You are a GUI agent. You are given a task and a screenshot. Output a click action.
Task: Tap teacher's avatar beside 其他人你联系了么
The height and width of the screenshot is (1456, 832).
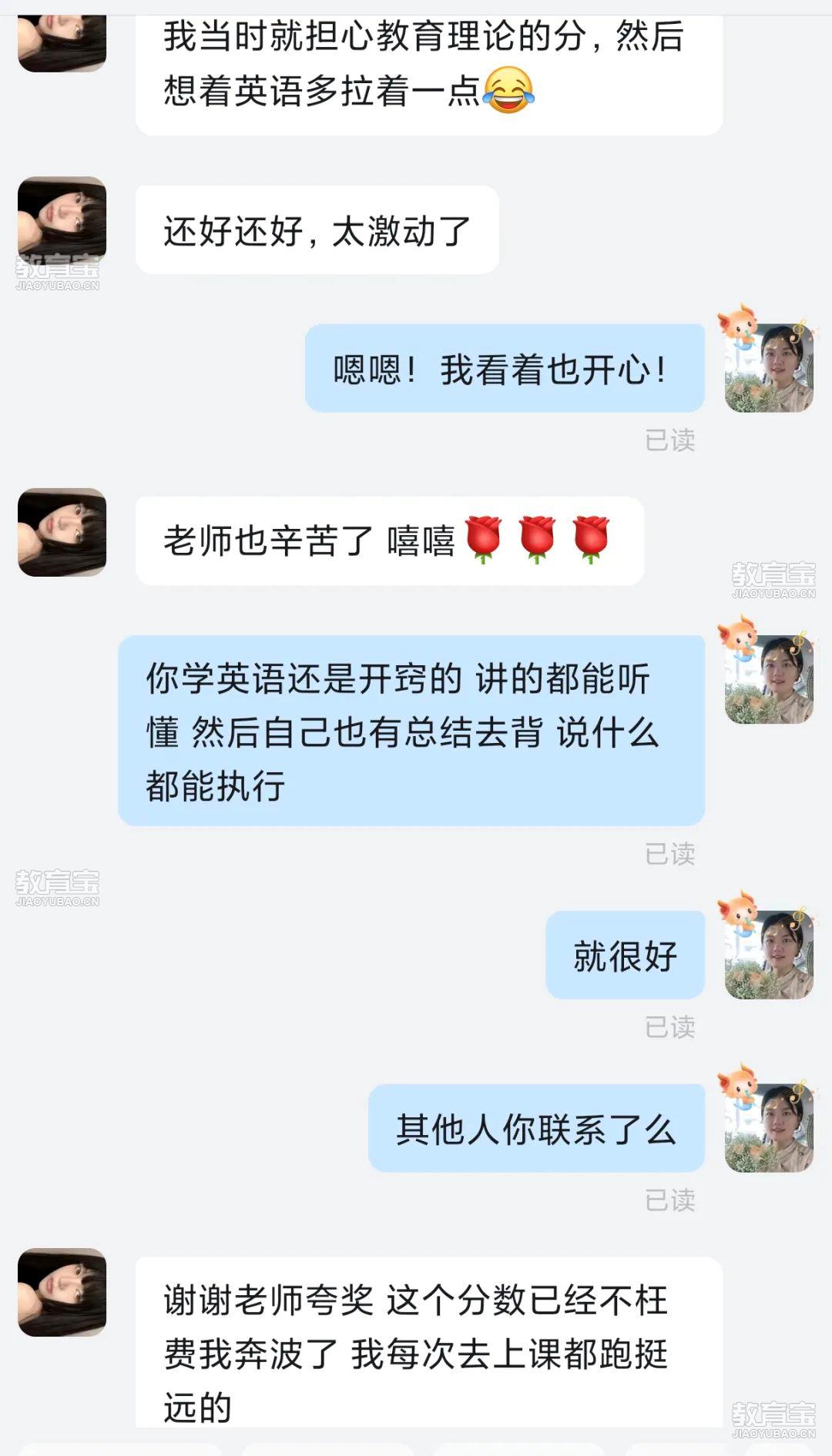point(768,1128)
